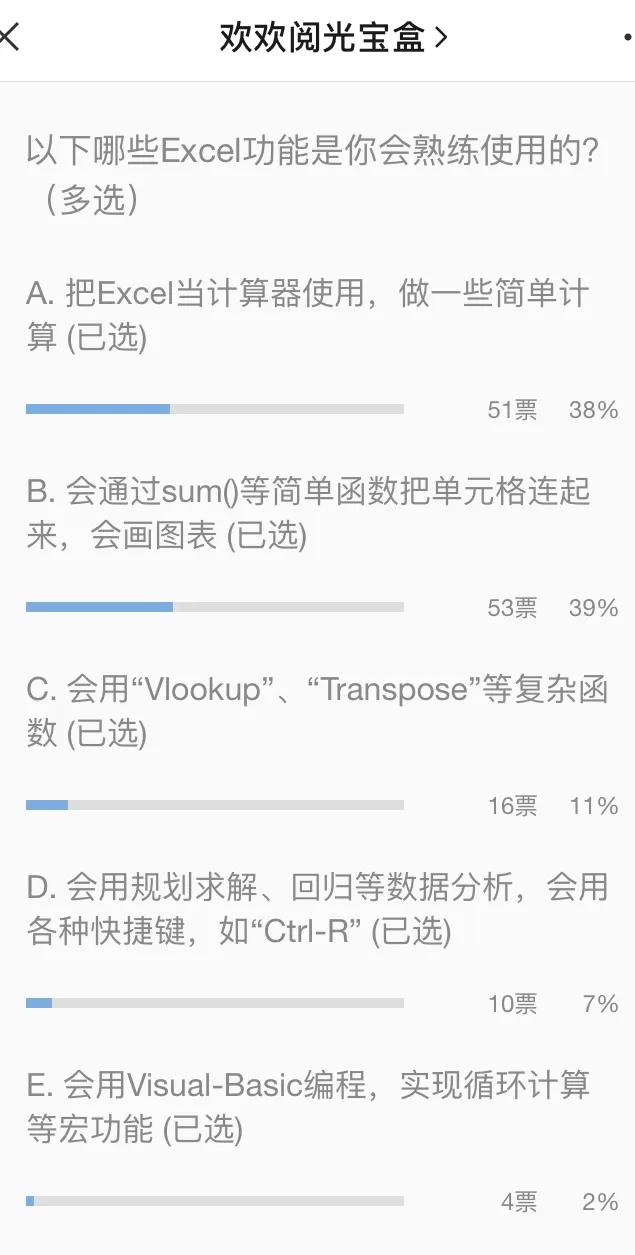Screen dimensions: 635x1255
Task: Open the 欢欢阅光宝盒 account page
Action: point(332,38)
